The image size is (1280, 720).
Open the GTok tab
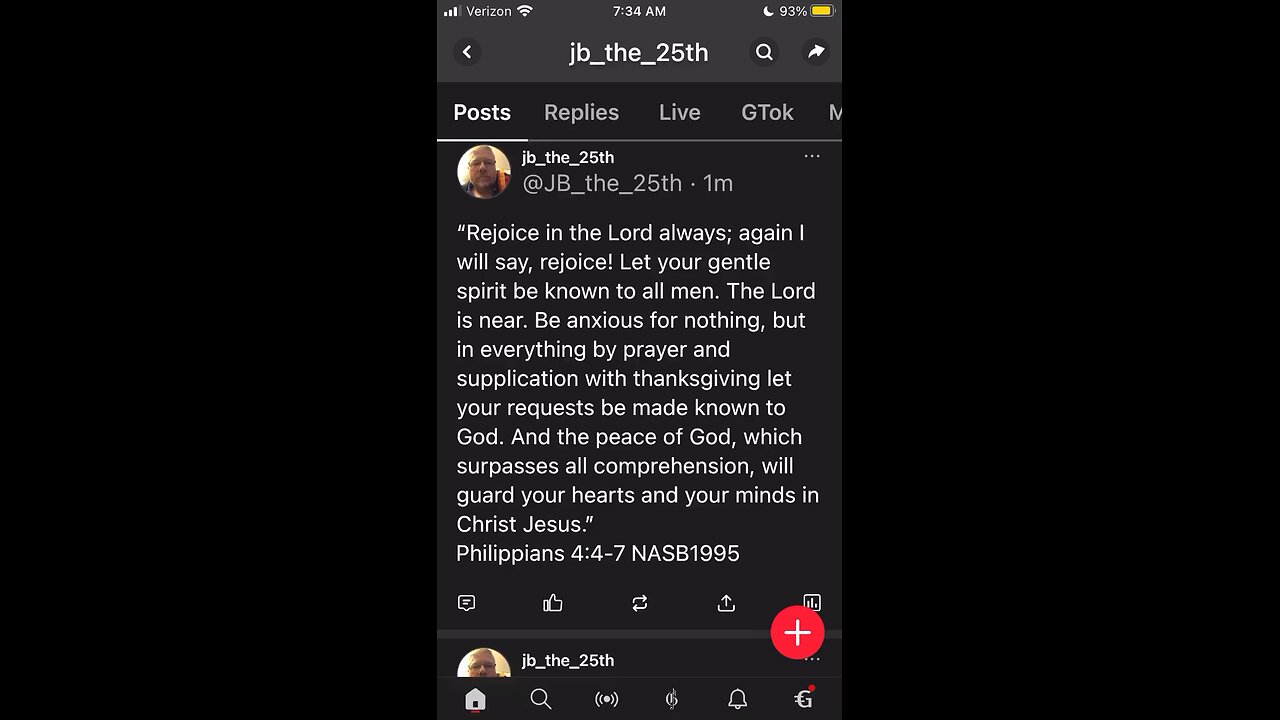767,112
